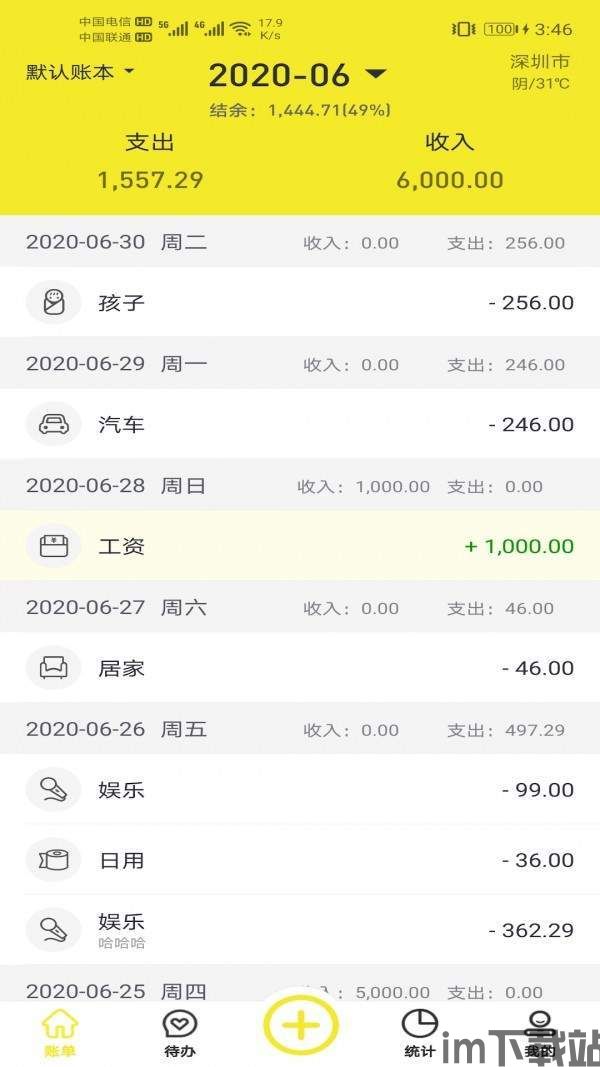
Task: Open the 日用 expense entry of 36.00
Action: [x=300, y=859]
